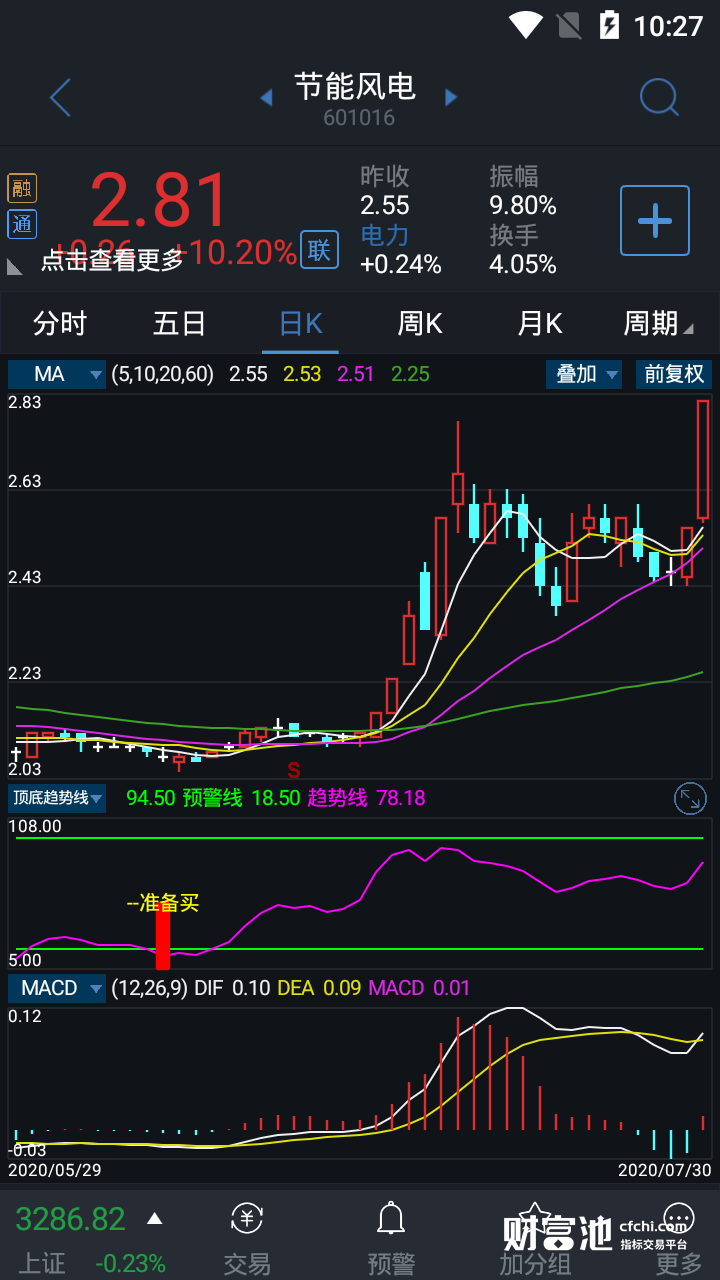Switch to the 五日 tab
Screen dimensions: 720x1280
(180, 324)
